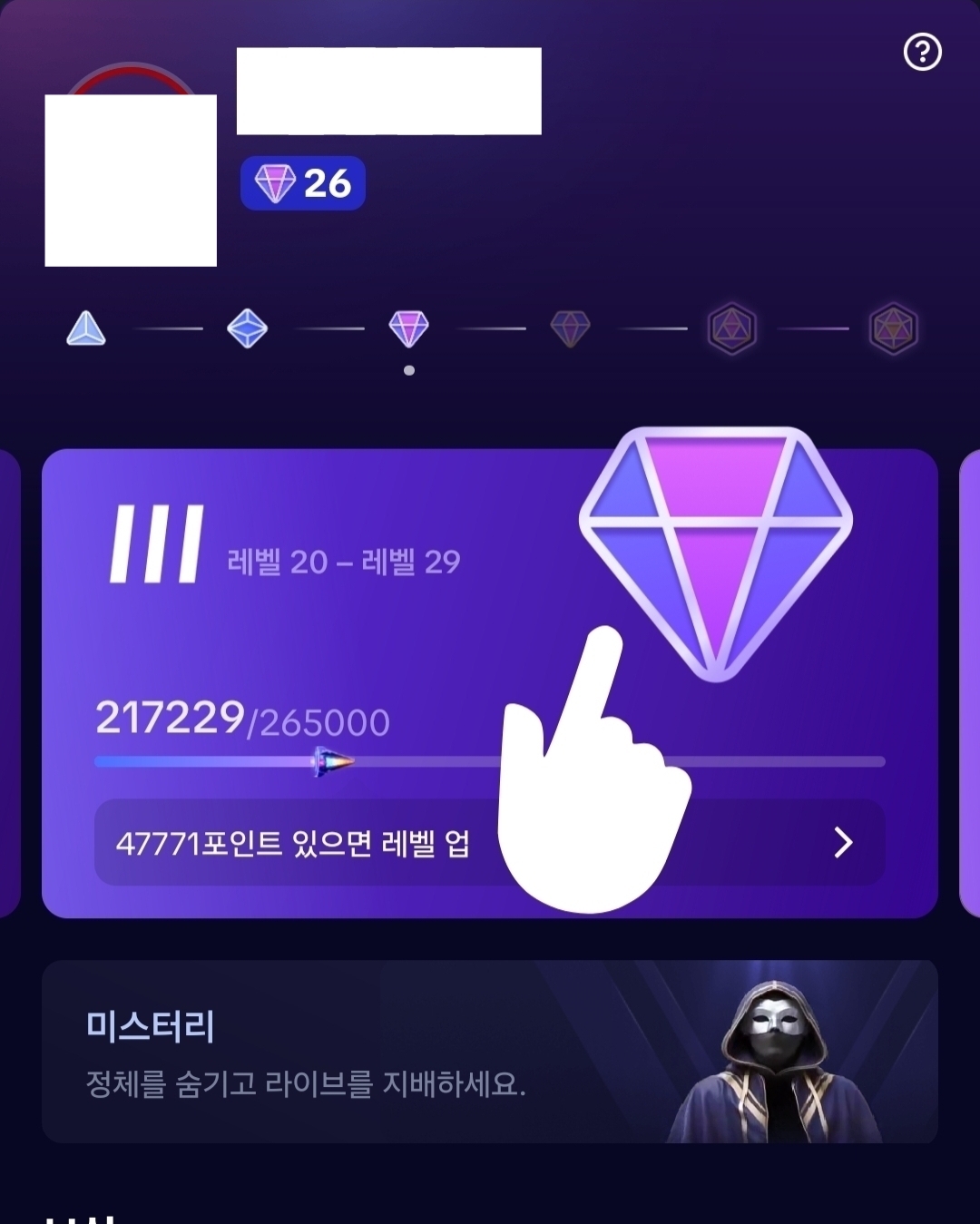This screenshot has height=1224, width=980.
Task: Open the help question mark icon
Action: (x=922, y=53)
